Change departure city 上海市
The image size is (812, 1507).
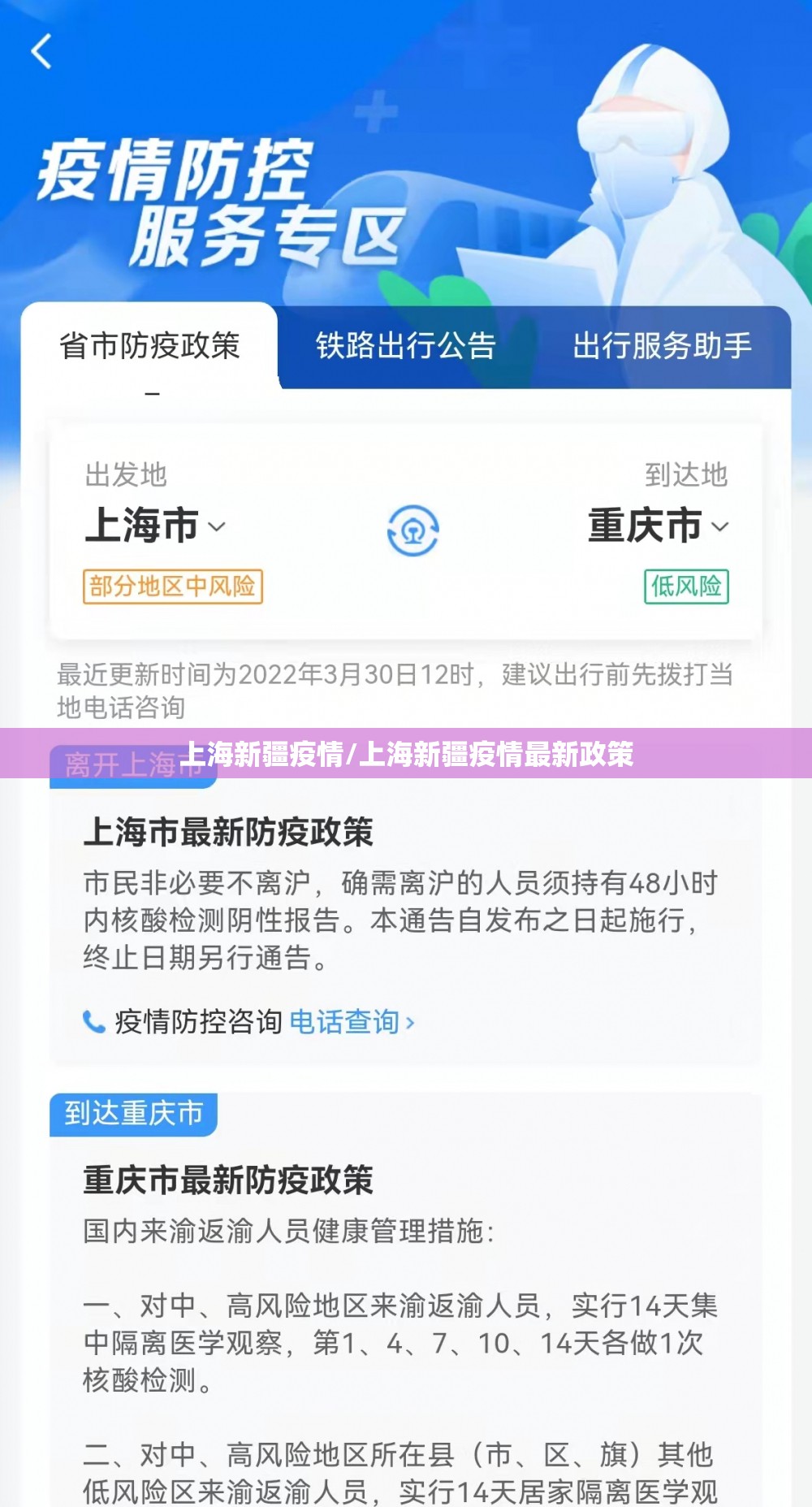[x=154, y=526]
